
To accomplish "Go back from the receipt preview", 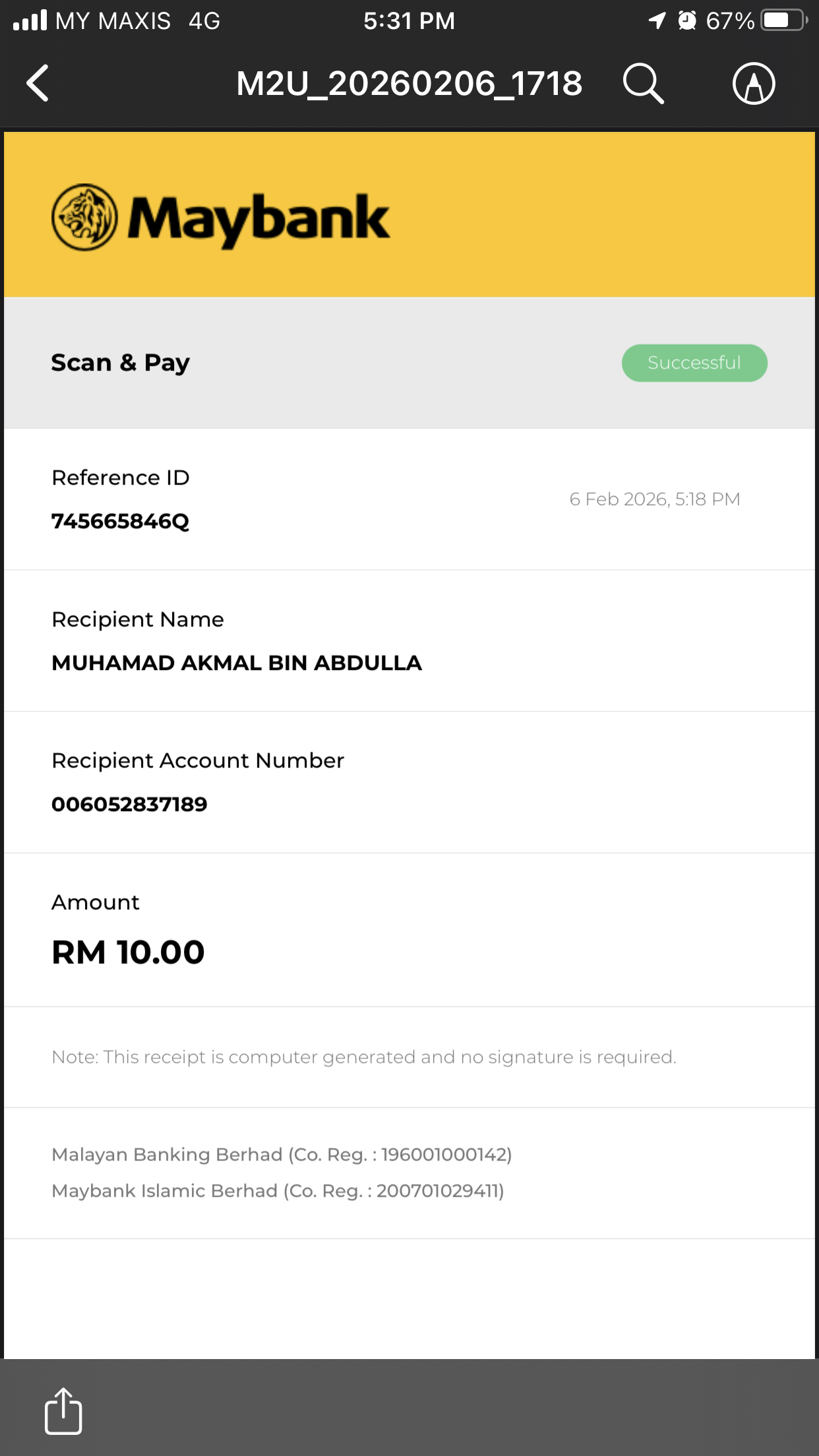I will click(x=38, y=83).
